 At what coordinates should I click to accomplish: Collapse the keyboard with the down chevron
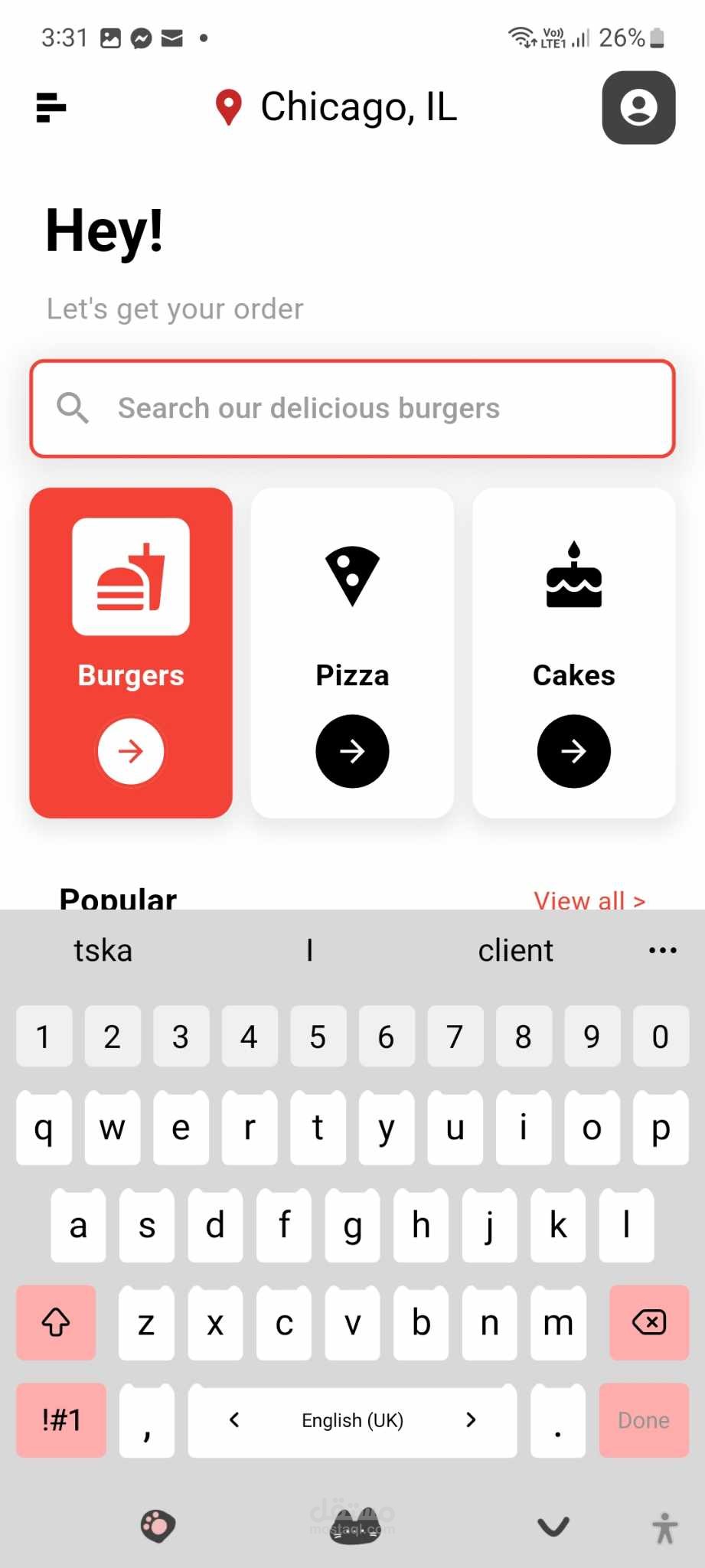coord(553,1526)
